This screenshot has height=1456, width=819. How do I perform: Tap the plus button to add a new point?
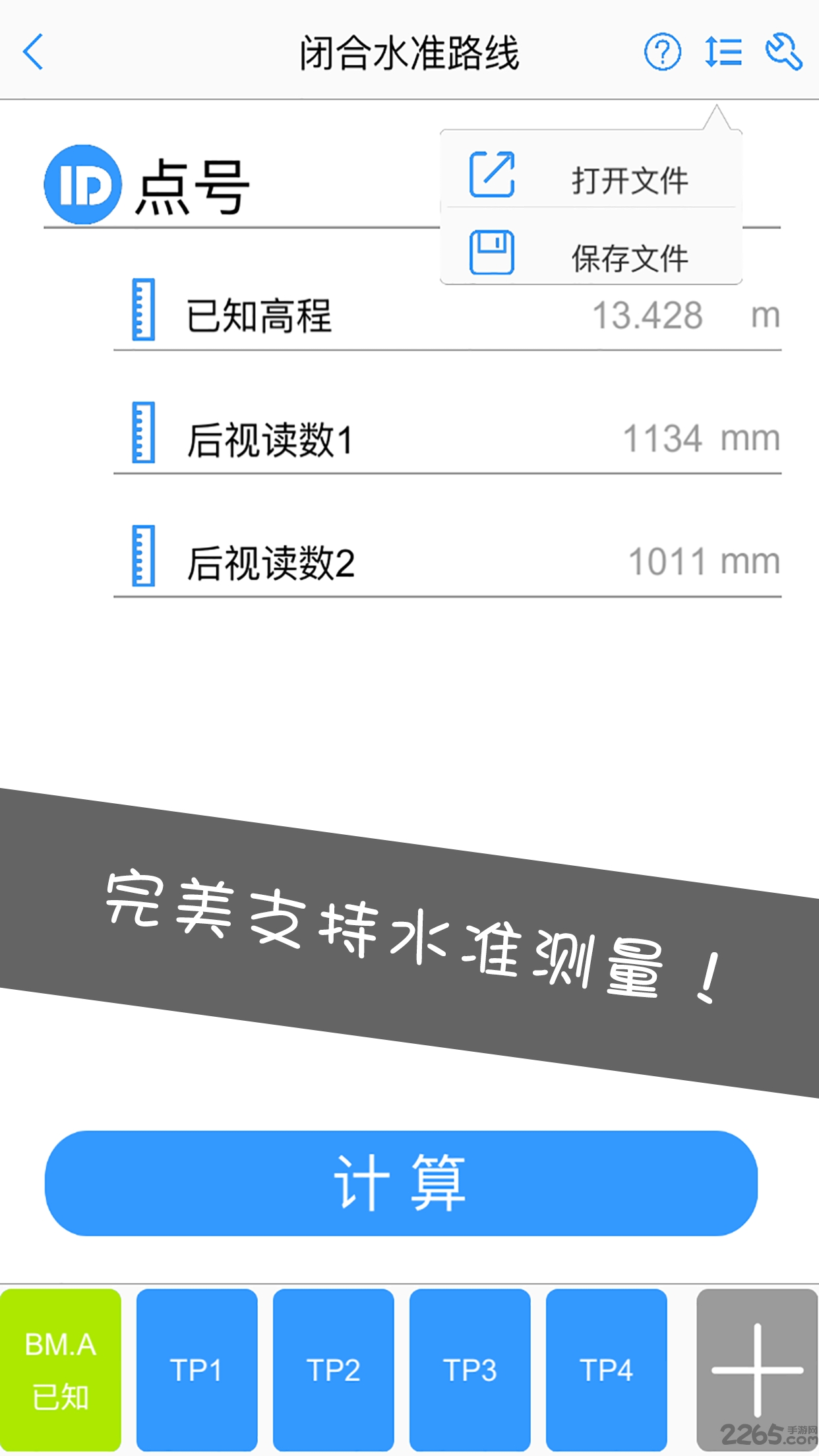[x=756, y=1374]
